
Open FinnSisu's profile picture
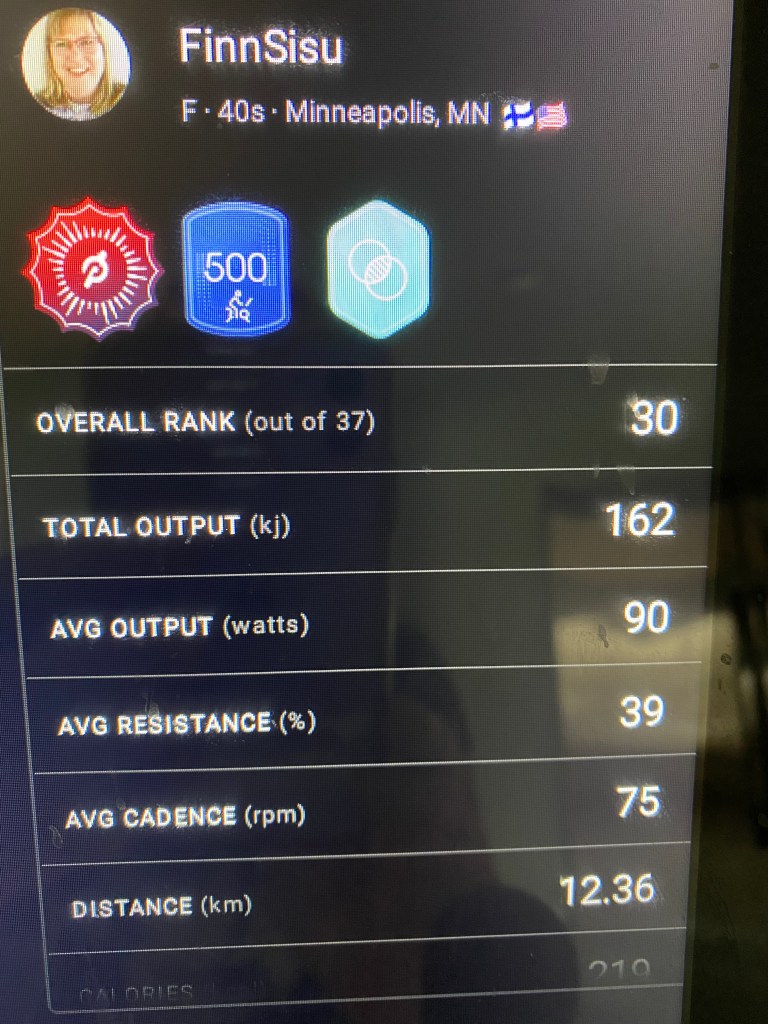75,63
